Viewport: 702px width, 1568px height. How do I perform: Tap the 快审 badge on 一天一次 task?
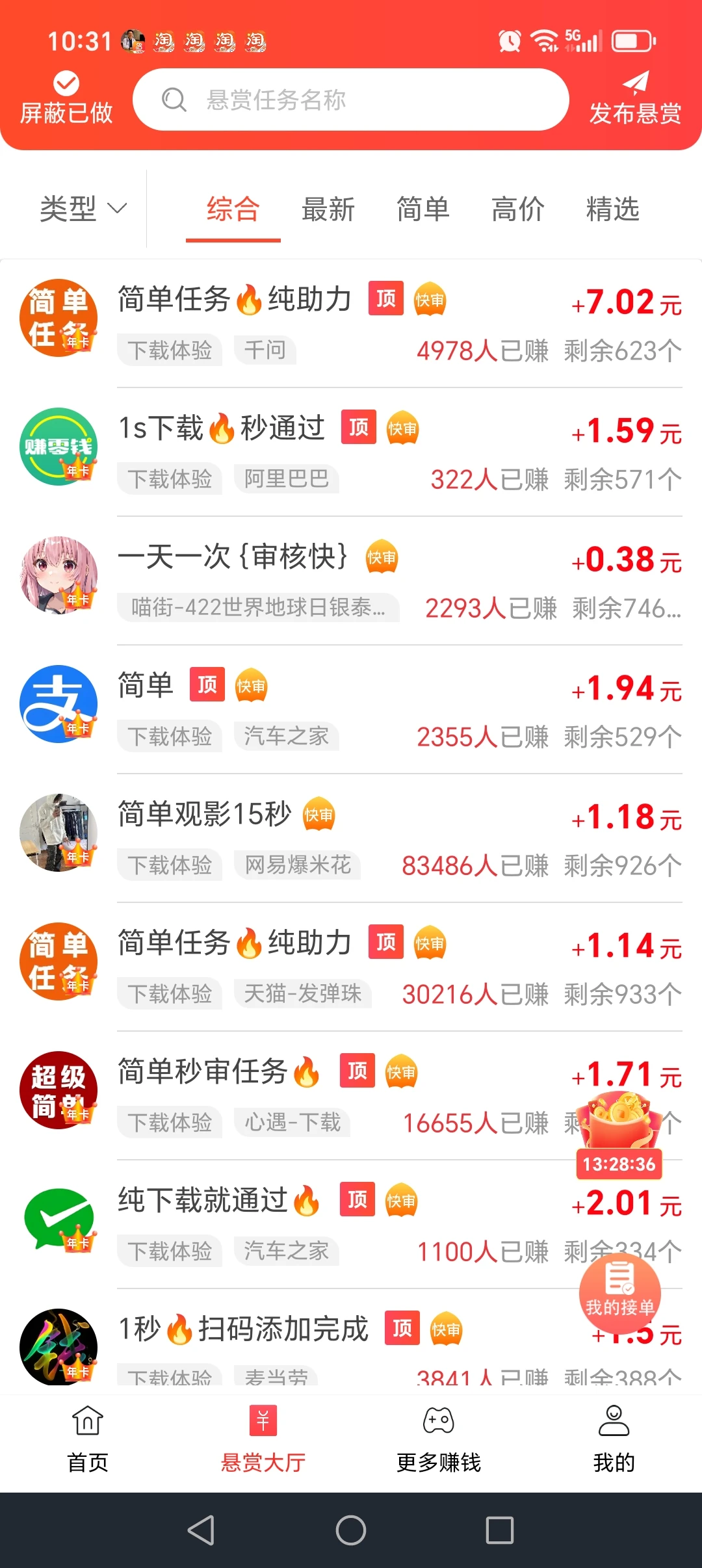[382, 557]
